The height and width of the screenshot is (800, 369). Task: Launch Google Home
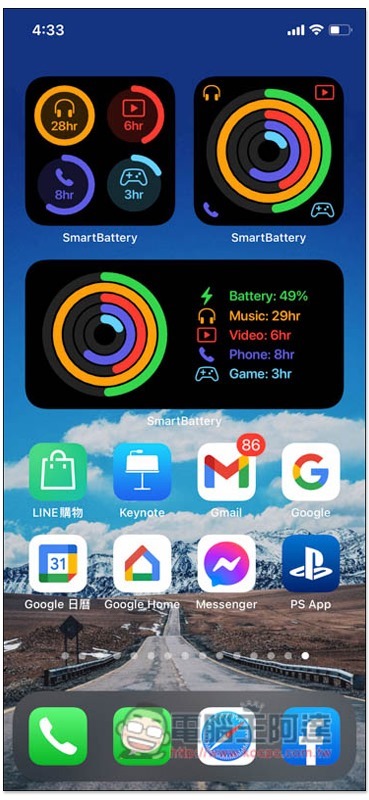pos(142,563)
